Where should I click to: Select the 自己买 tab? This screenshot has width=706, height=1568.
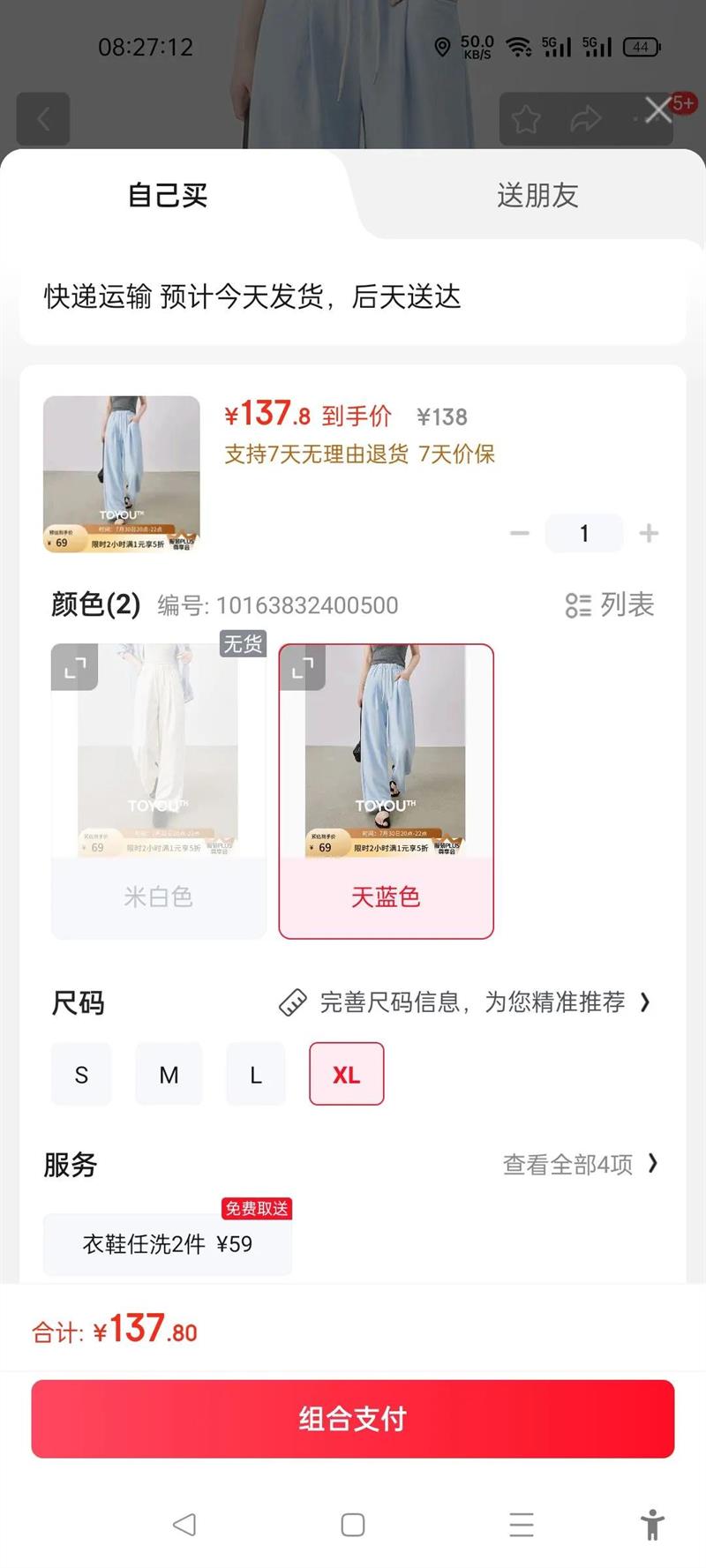168,195
